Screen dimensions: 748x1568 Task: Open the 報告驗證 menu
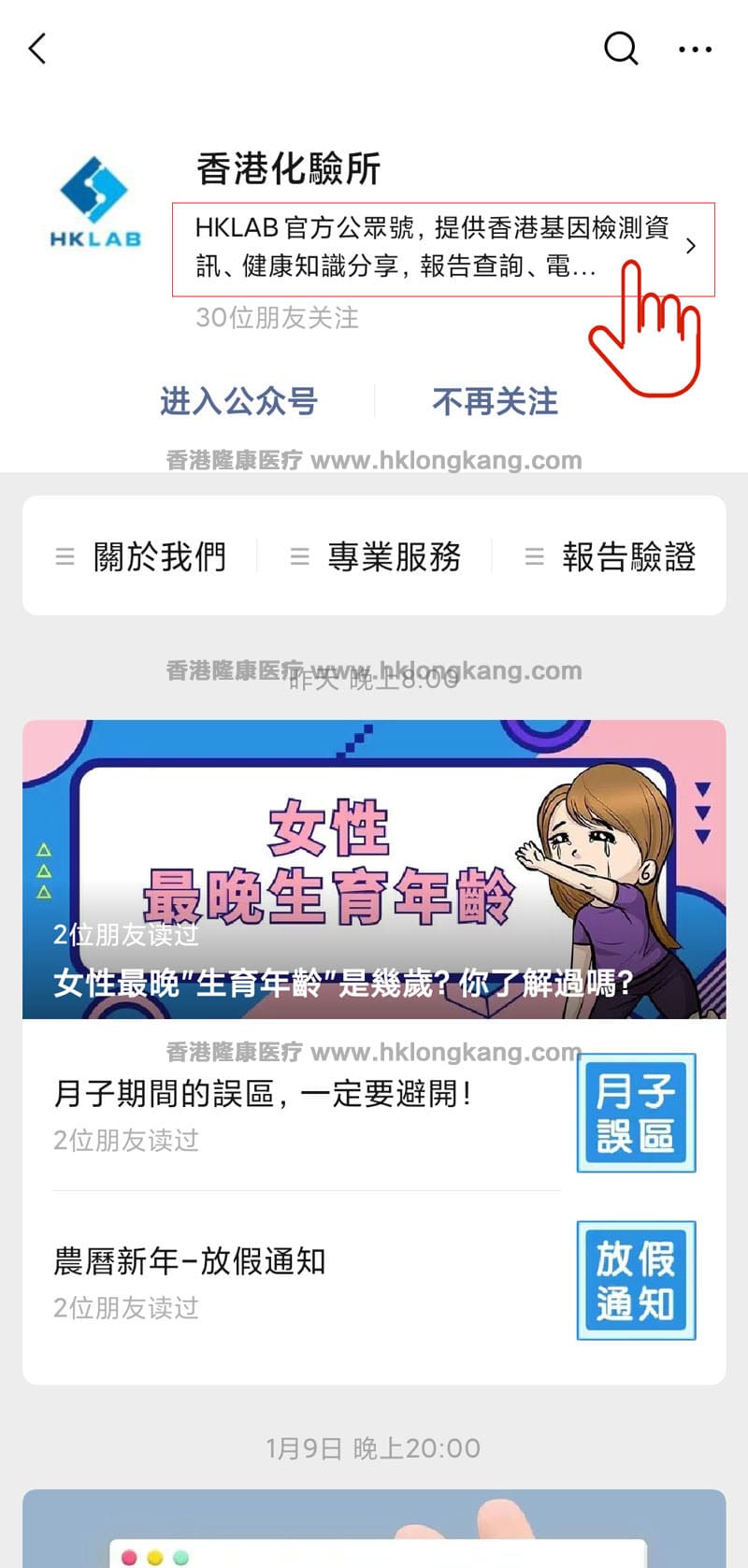click(x=611, y=556)
